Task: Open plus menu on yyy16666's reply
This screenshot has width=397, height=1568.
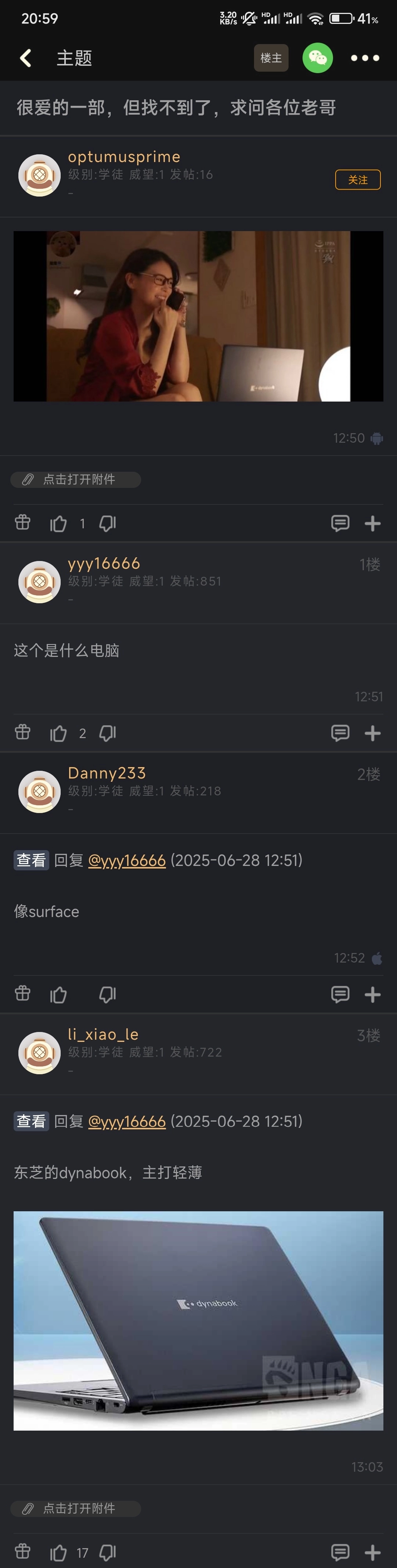Action: tap(372, 733)
